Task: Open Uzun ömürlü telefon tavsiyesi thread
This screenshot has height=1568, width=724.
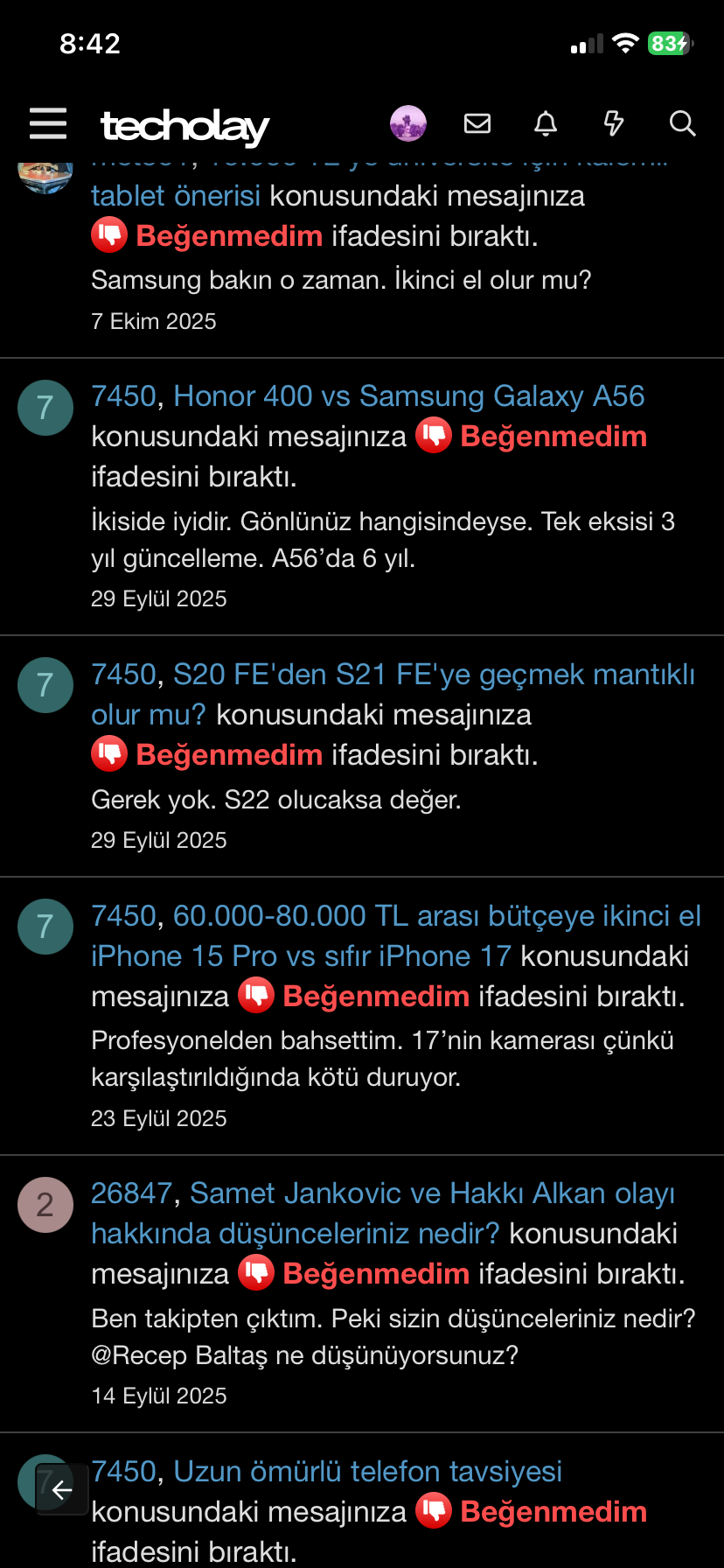Action: [367, 1472]
